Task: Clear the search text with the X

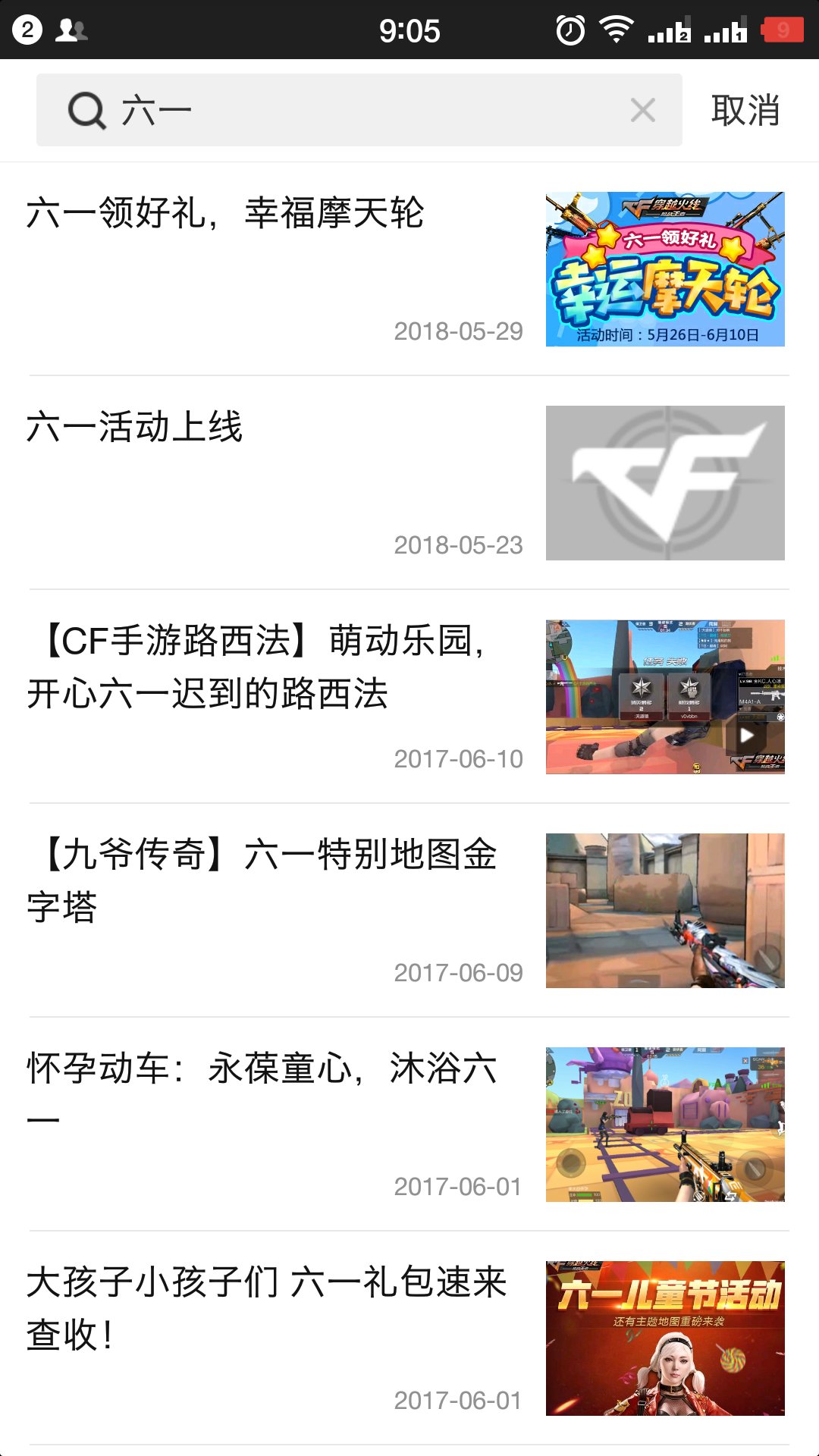Action: (x=643, y=111)
